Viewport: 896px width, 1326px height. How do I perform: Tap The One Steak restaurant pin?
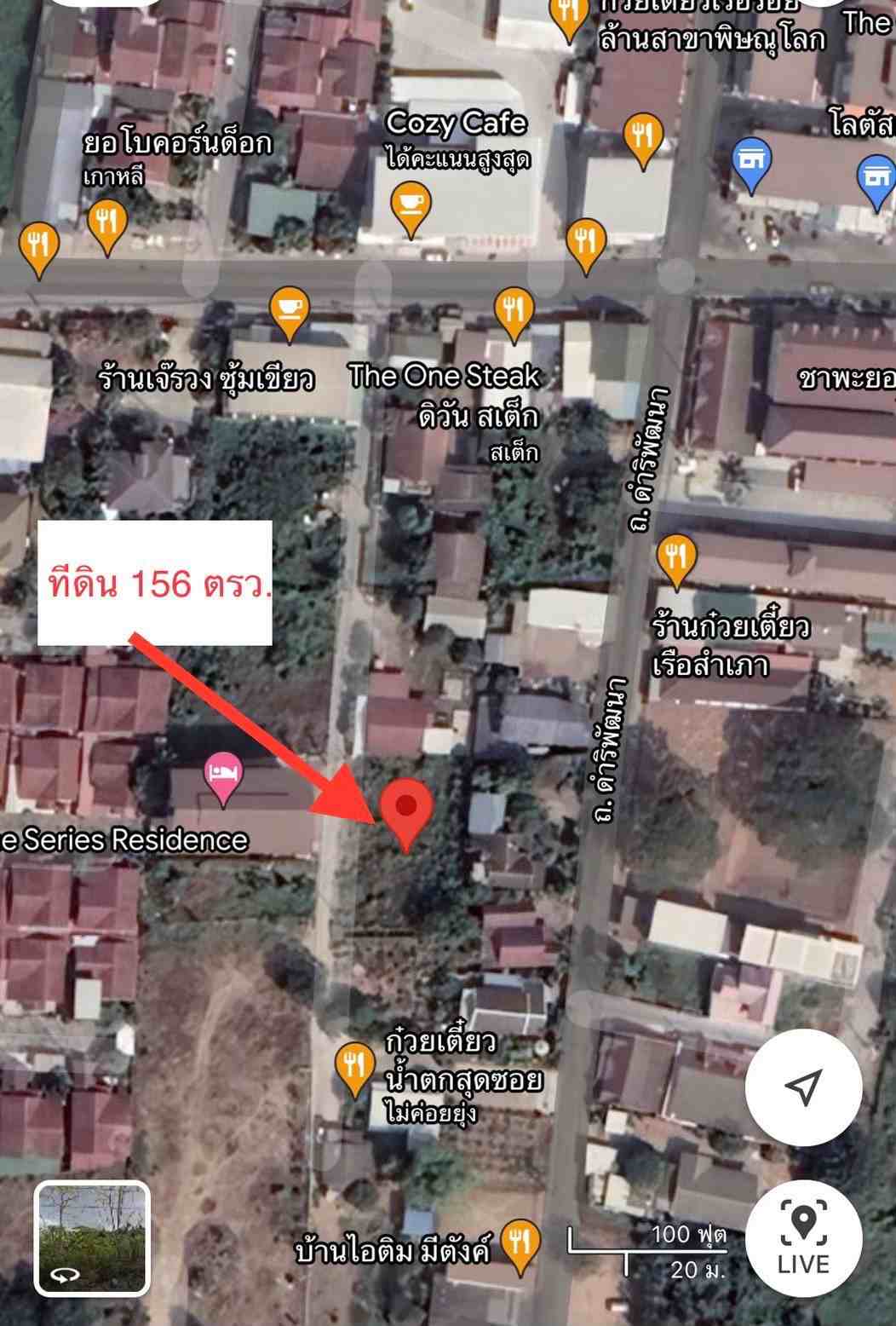click(x=513, y=311)
